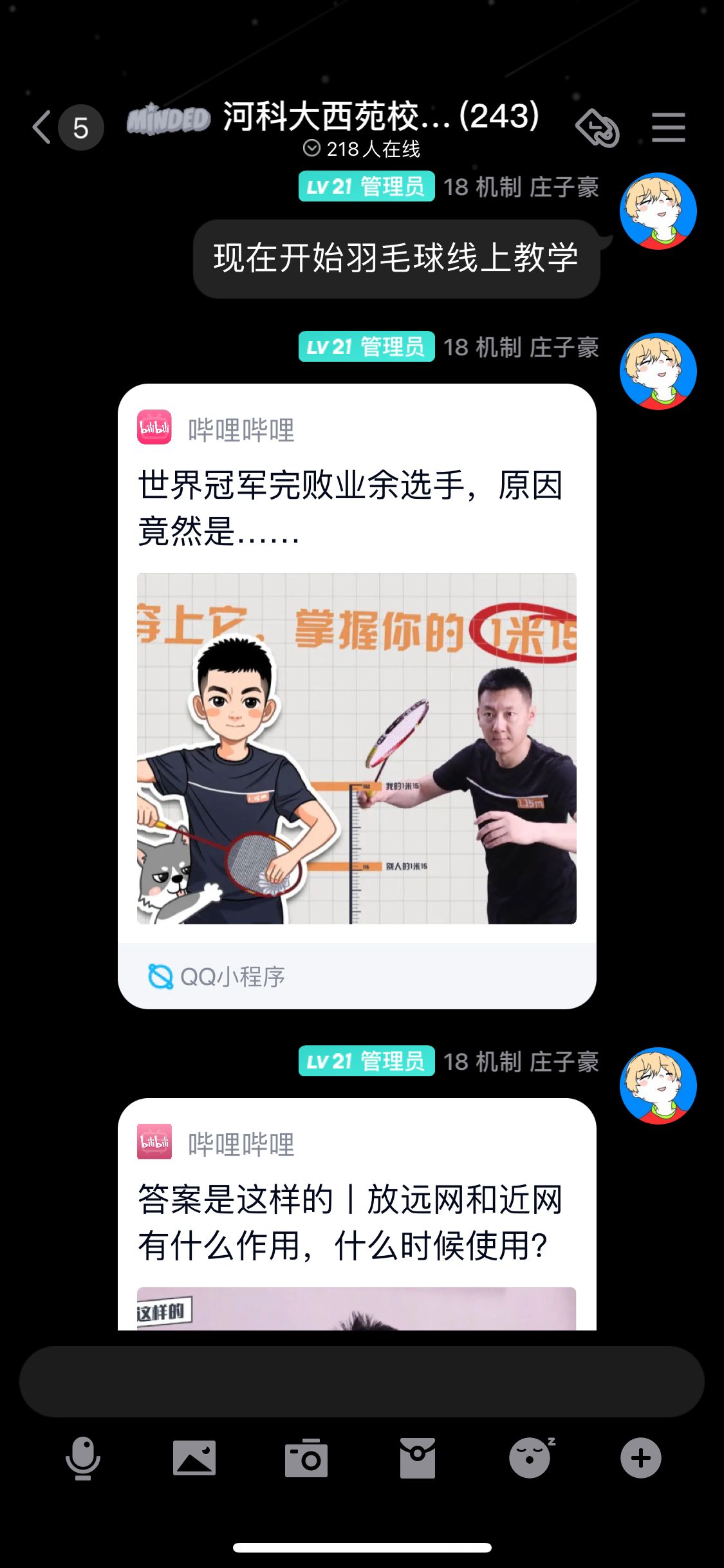This screenshot has height=1568, width=724.
Task: Tap the link tag icon in header
Action: click(x=597, y=127)
